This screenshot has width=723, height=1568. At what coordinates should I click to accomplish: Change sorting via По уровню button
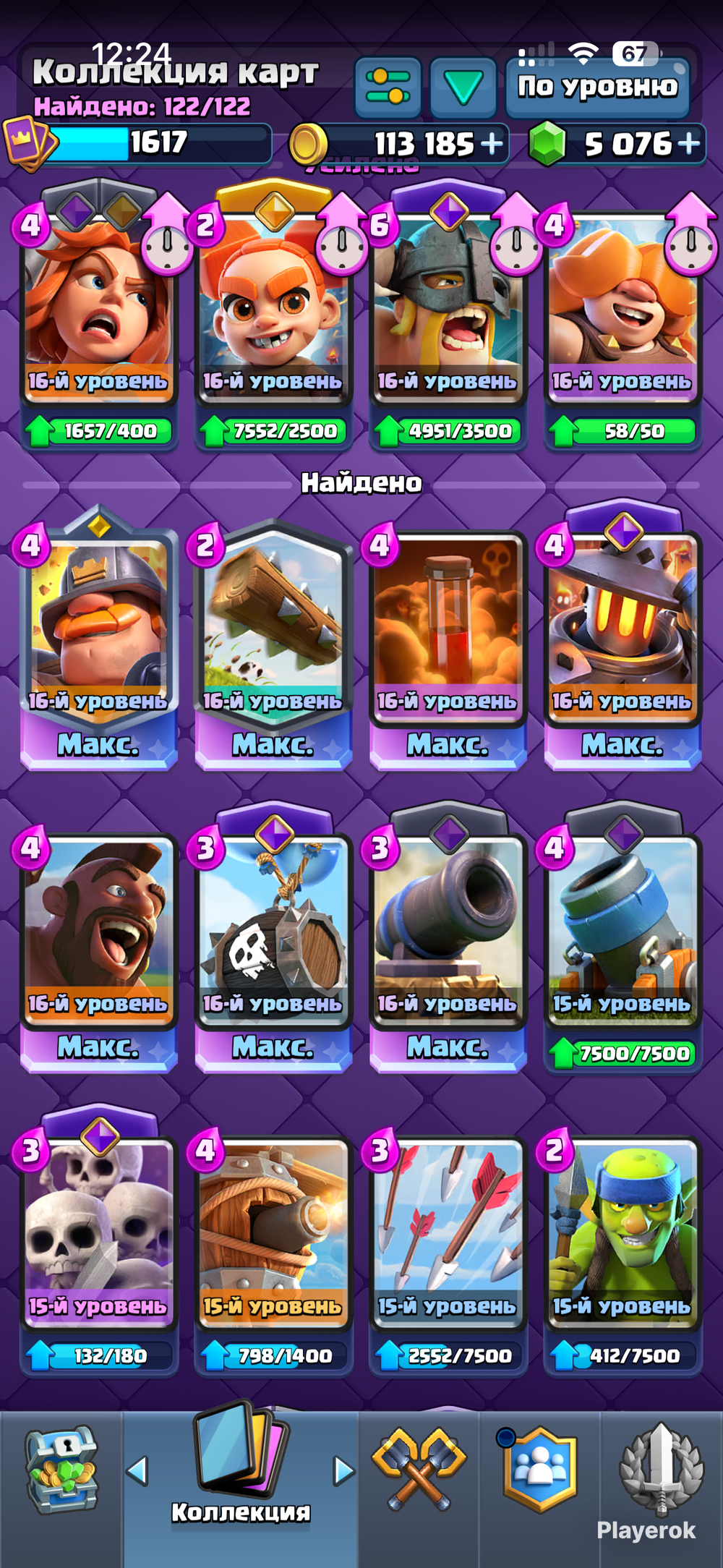(x=597, y=88)
